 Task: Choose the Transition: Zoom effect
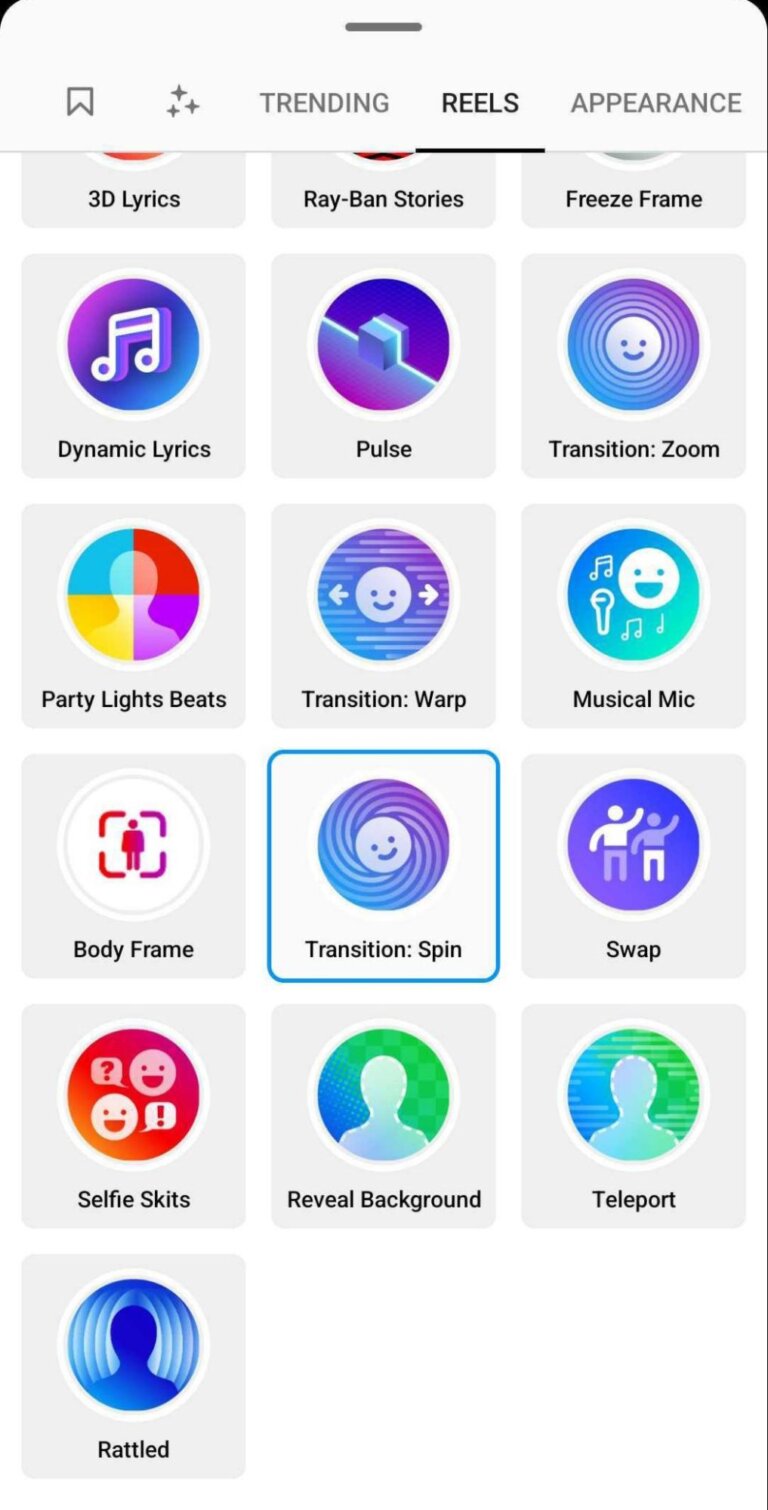(633, 365)
